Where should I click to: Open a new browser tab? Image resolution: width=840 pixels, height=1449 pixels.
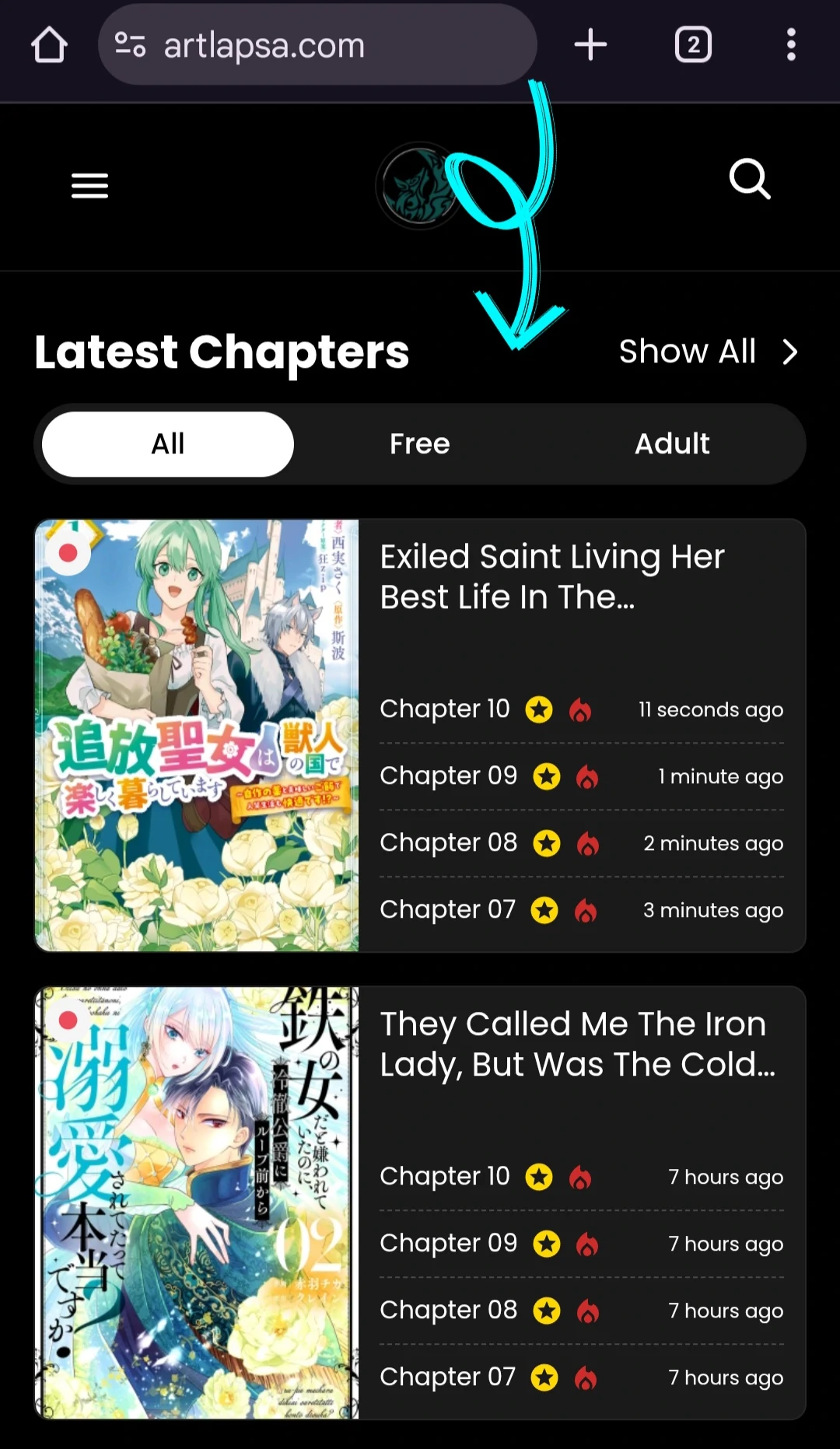[x=590, y=44]
